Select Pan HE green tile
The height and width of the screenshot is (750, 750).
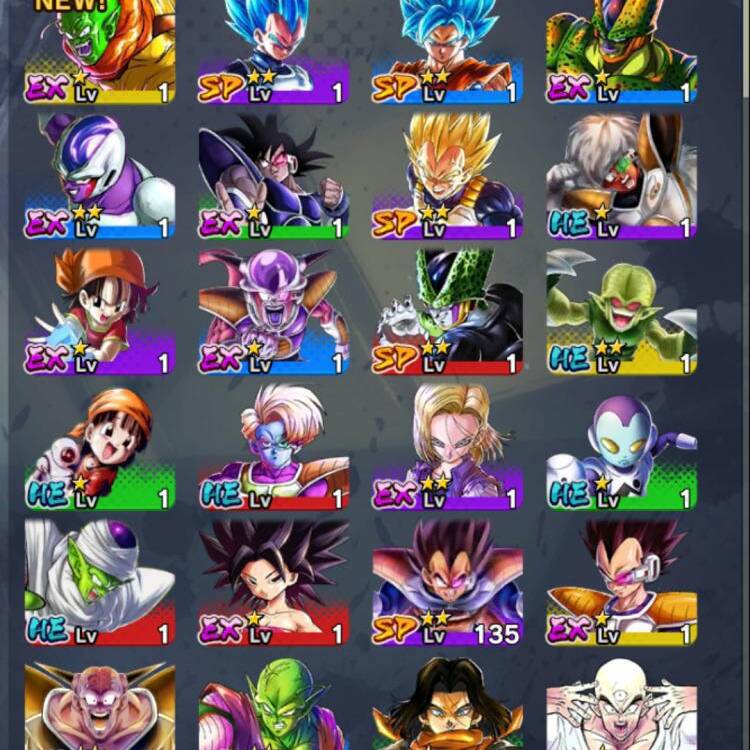100,447
